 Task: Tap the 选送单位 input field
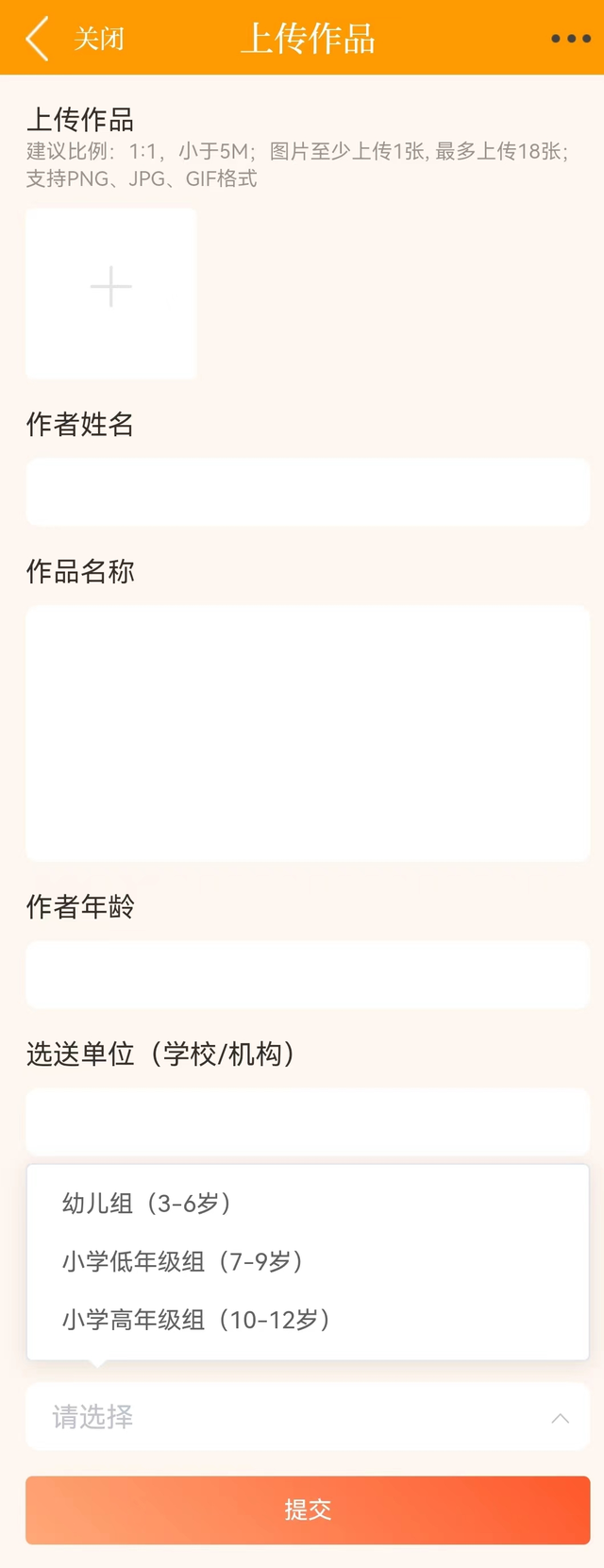308,1121
